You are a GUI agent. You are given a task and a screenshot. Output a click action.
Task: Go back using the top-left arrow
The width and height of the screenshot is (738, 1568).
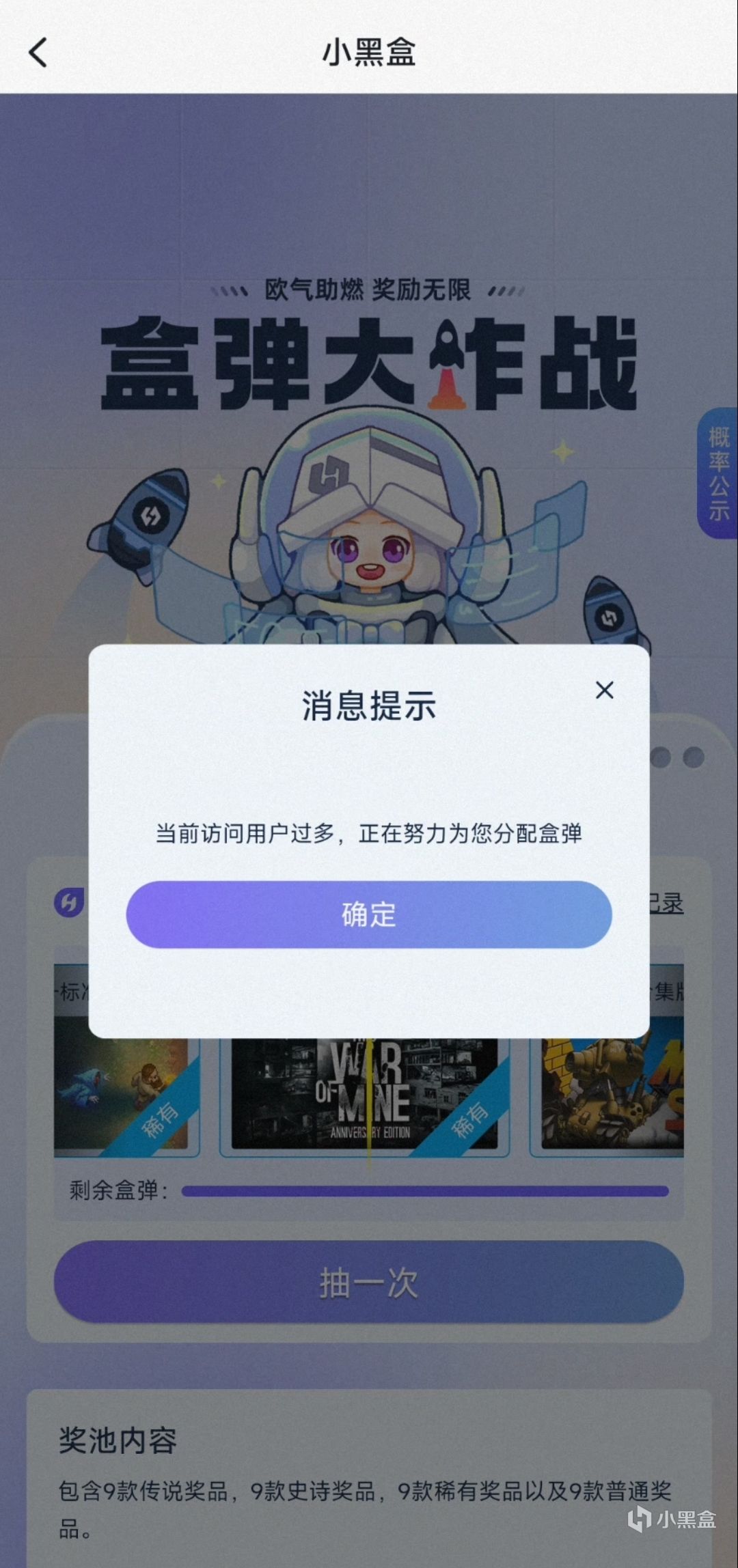tap(38, 53)
